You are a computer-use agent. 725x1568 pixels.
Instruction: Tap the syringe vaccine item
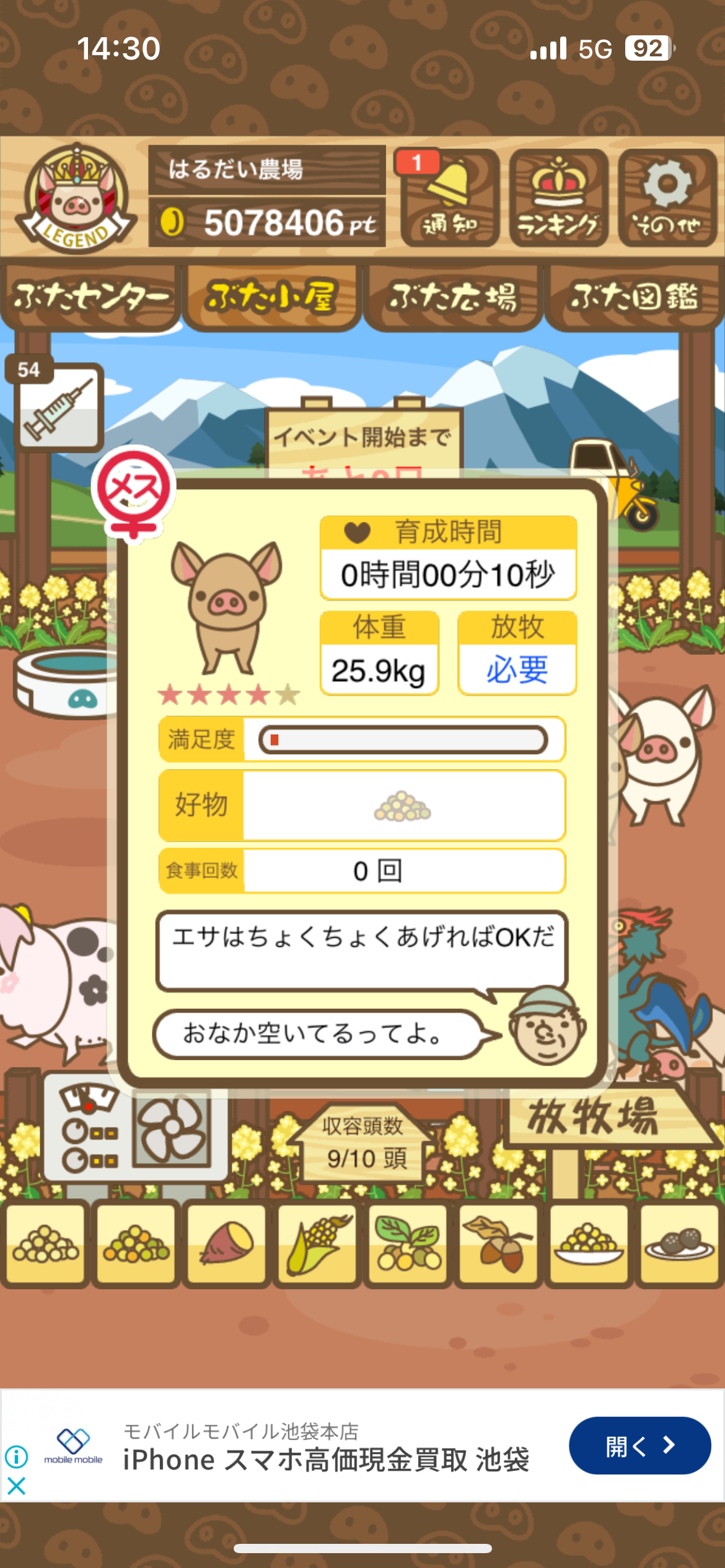point(58,407)
